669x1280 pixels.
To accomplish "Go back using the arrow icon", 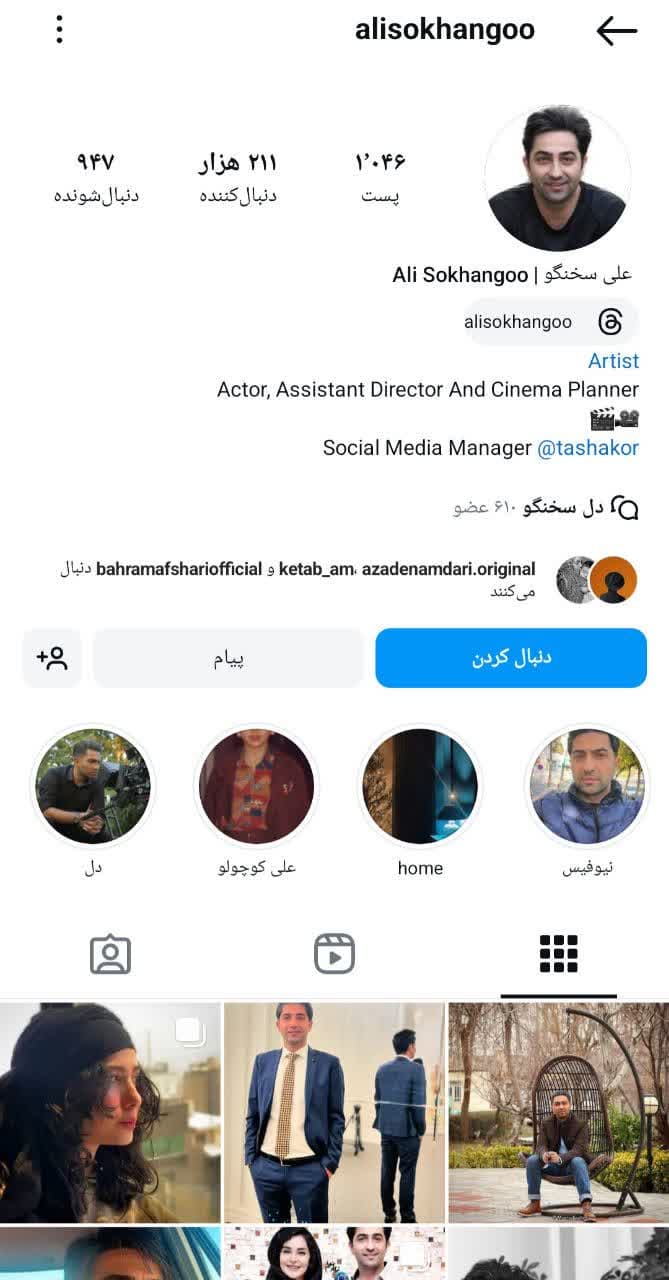I will pyautogui.click(x=616, y=31).
